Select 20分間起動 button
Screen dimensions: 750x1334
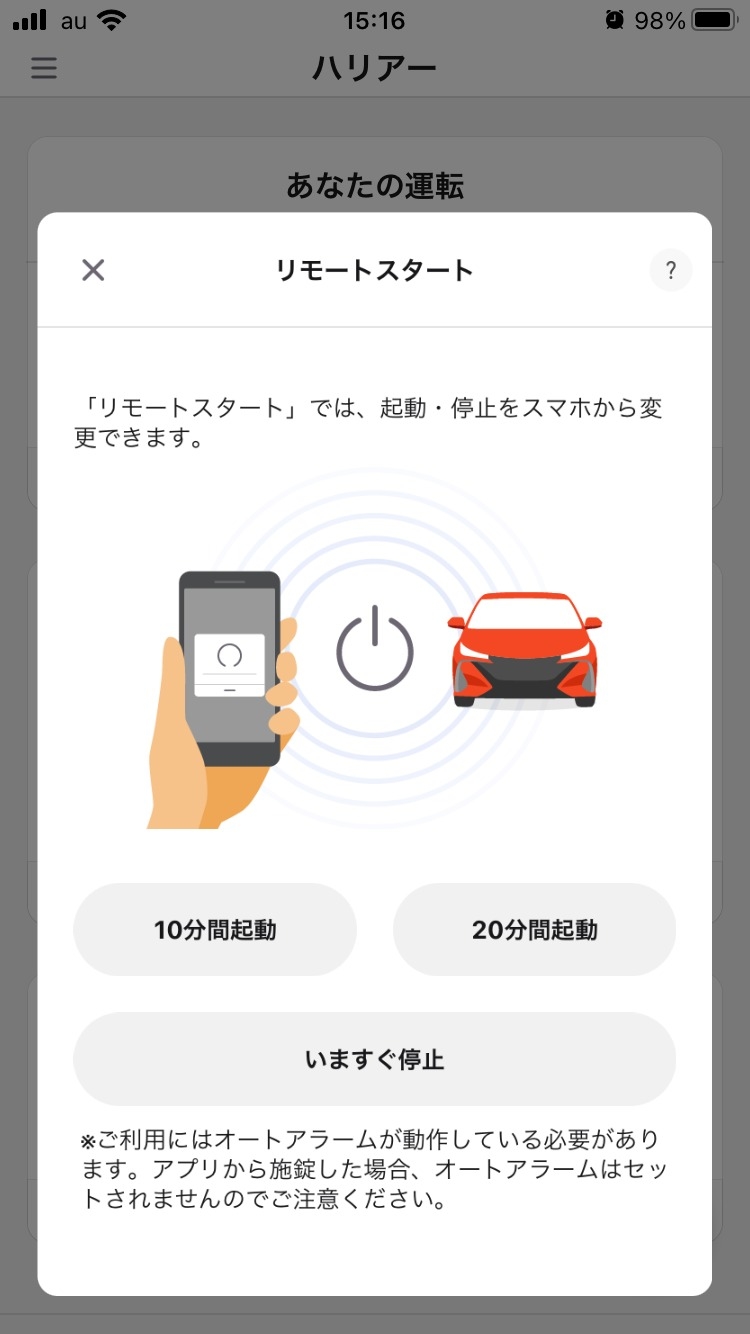(534, 930)
